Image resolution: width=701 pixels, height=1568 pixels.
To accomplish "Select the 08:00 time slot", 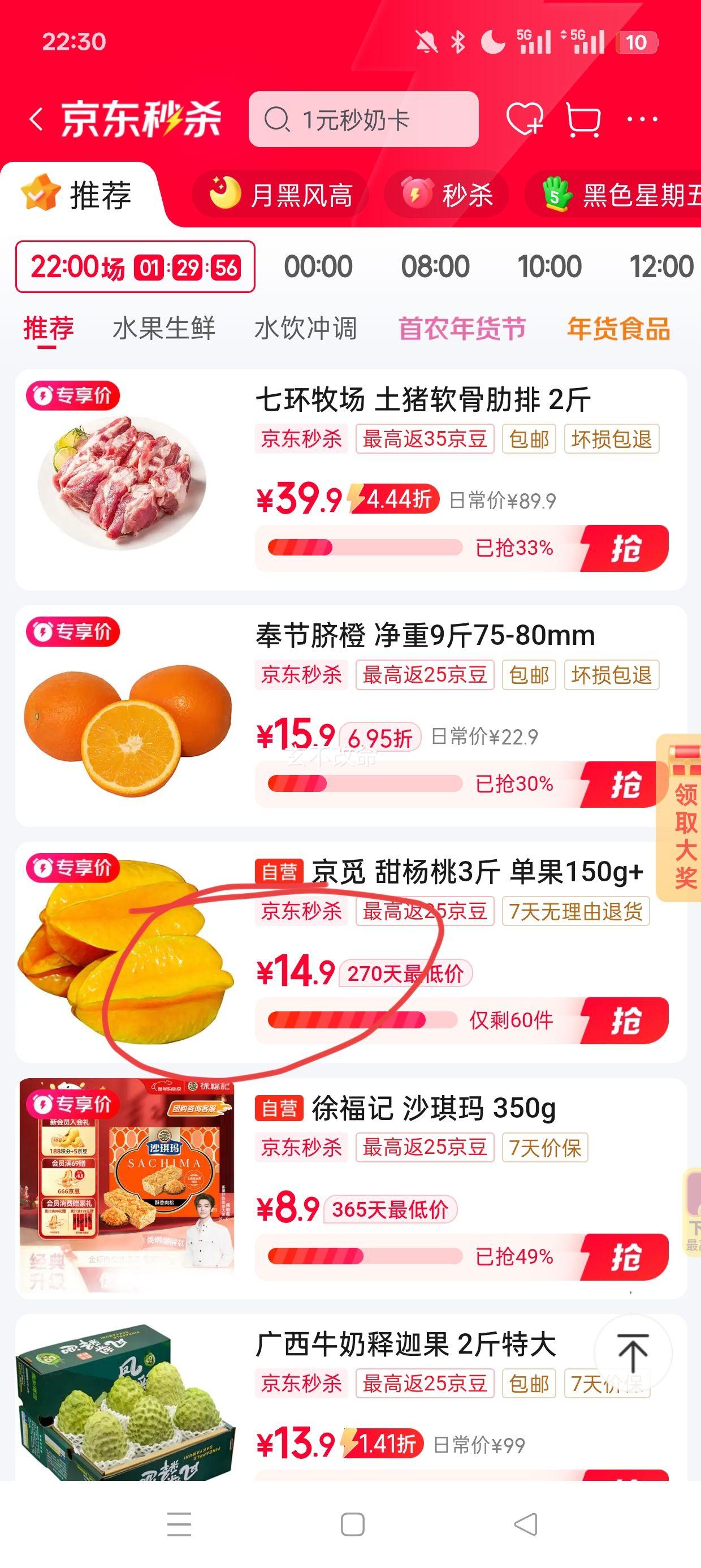I will coord(436,266).
